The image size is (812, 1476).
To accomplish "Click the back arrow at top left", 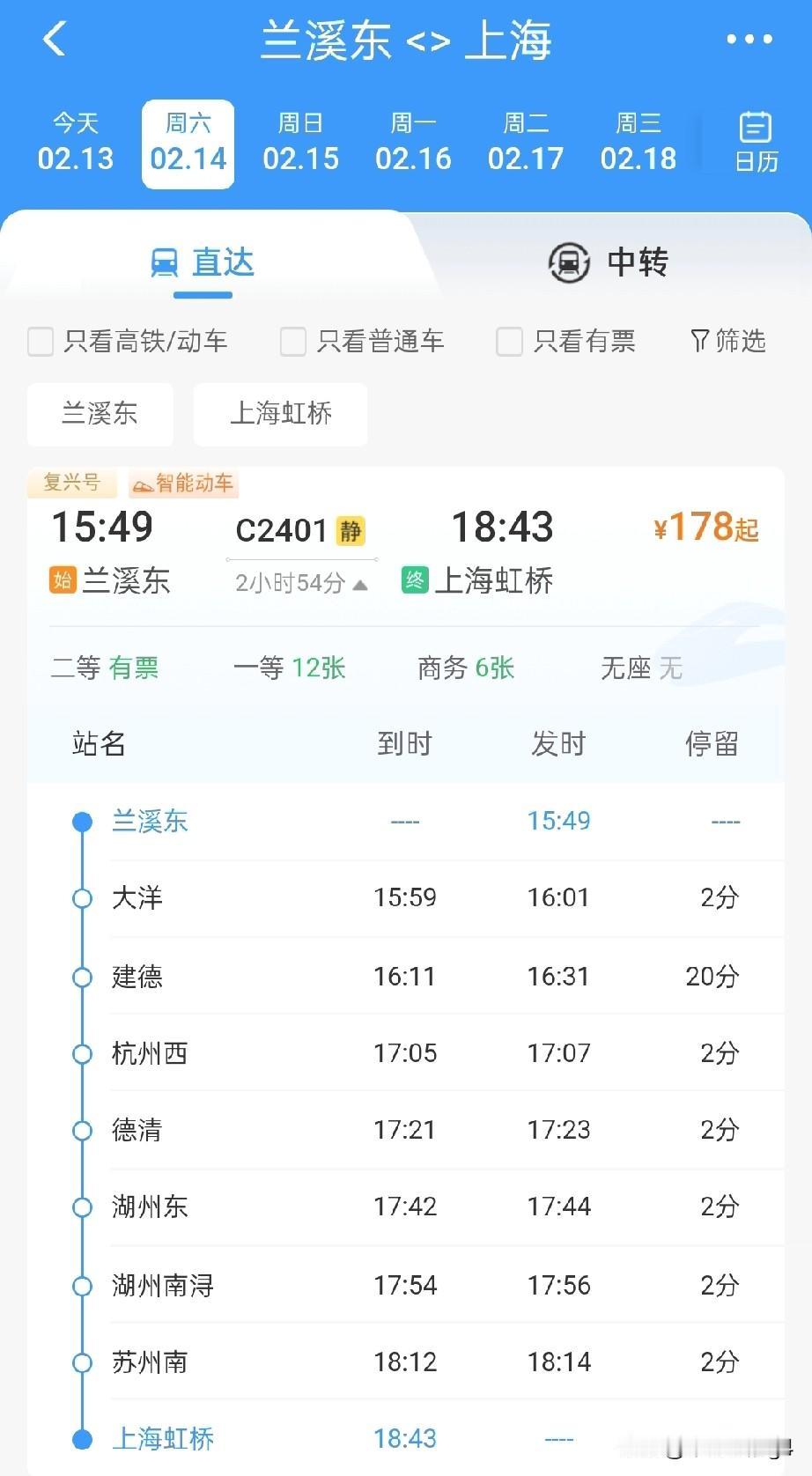I will point(55,39).
